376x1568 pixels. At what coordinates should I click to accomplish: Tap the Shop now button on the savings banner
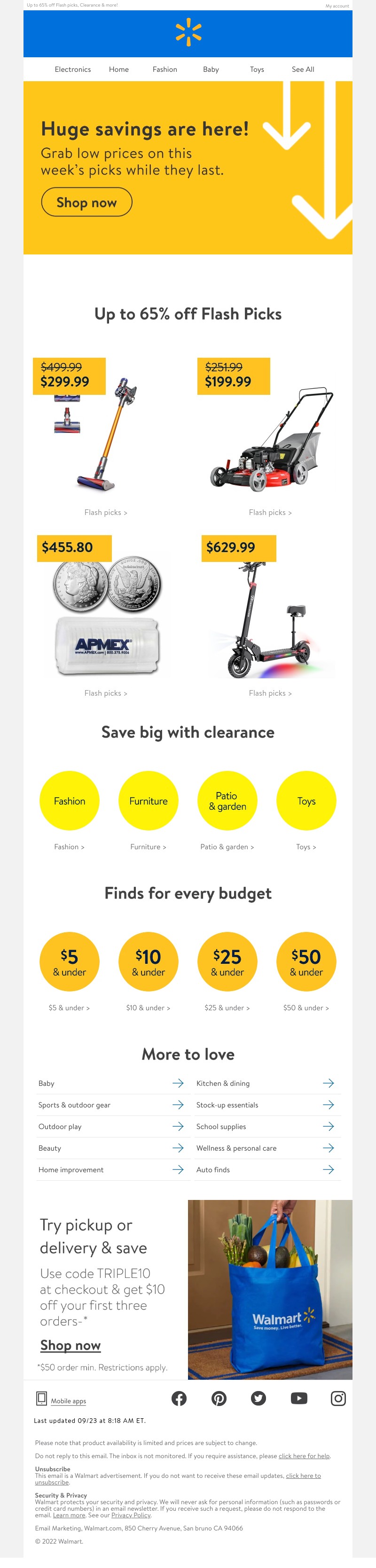coord(86,202)
